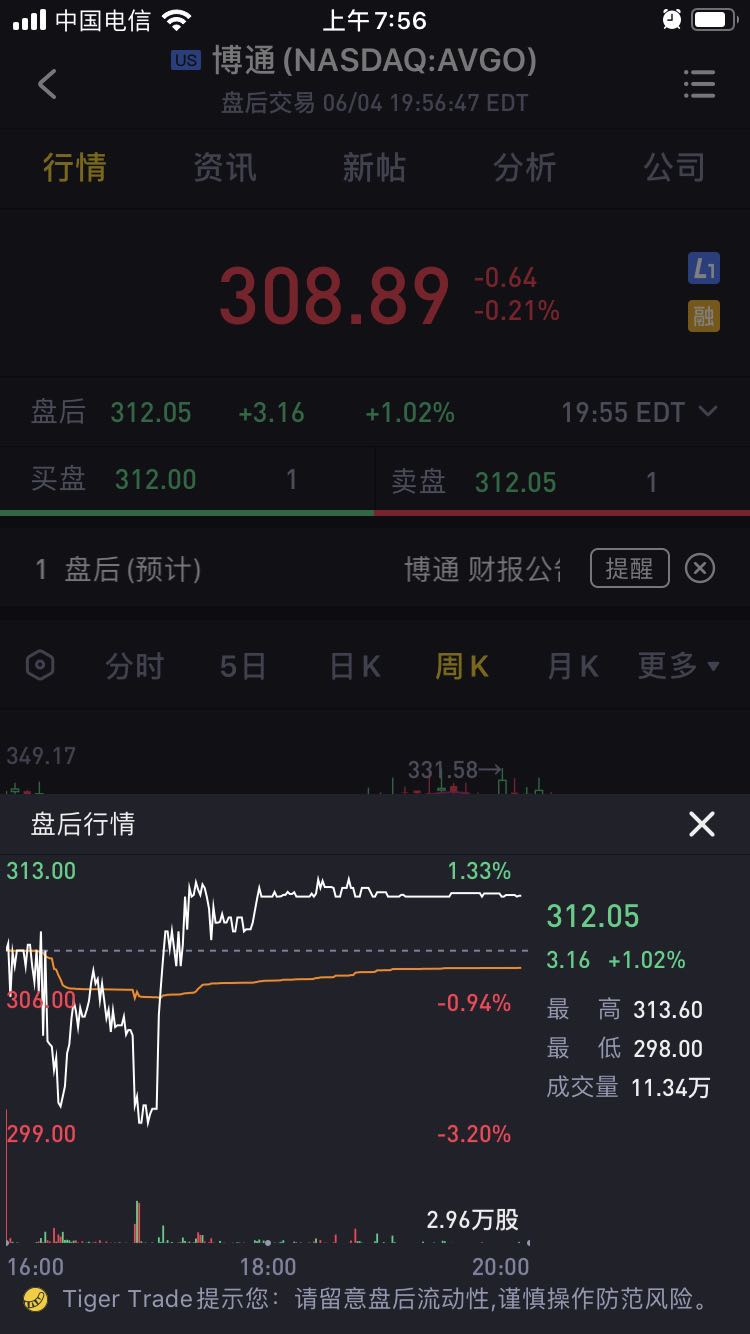This screenshot has height=1334, width=750.
Task: Open the 公司 tab
Action: pyautogui.click(x=674, y=167)
